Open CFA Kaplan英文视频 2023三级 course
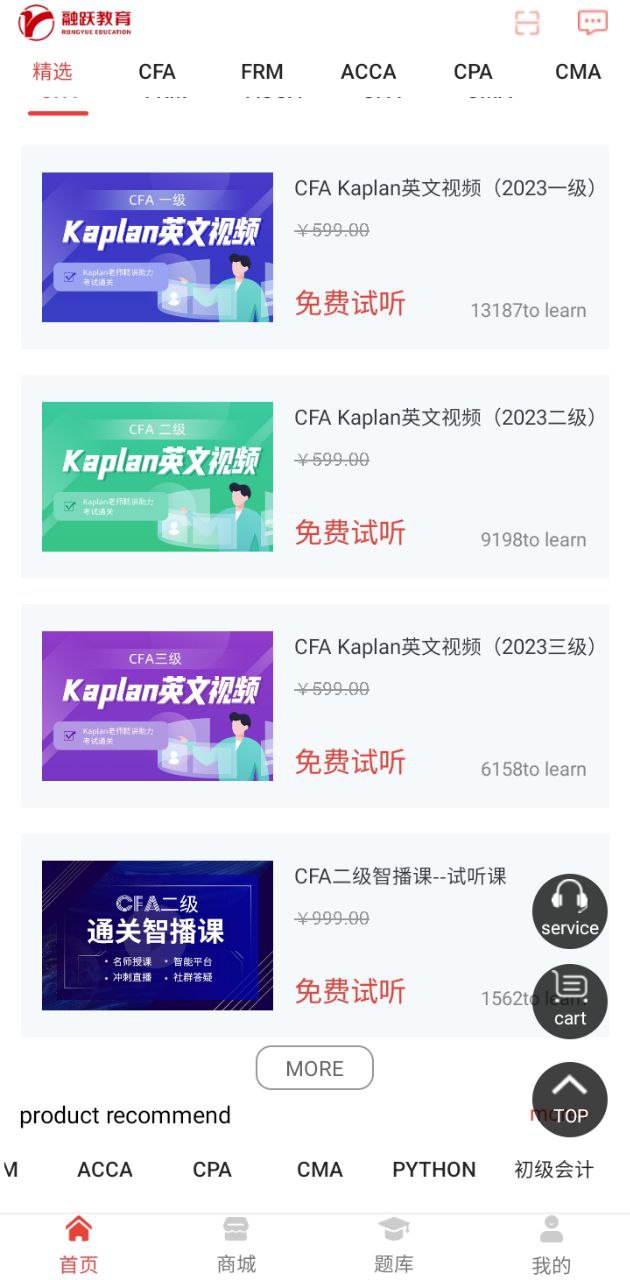This screenshot has width=630, height=1280. pos(315,706)
